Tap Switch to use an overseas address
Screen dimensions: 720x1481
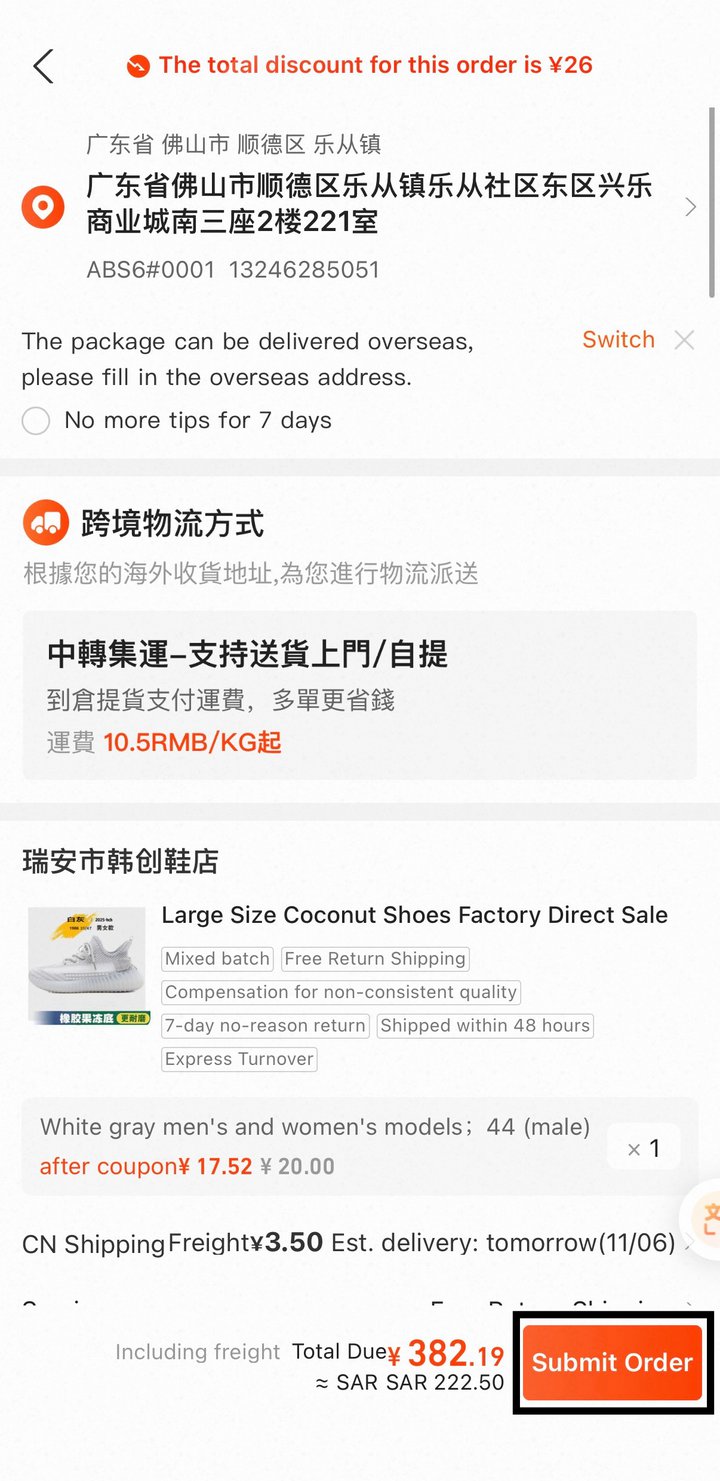[618, 340]
